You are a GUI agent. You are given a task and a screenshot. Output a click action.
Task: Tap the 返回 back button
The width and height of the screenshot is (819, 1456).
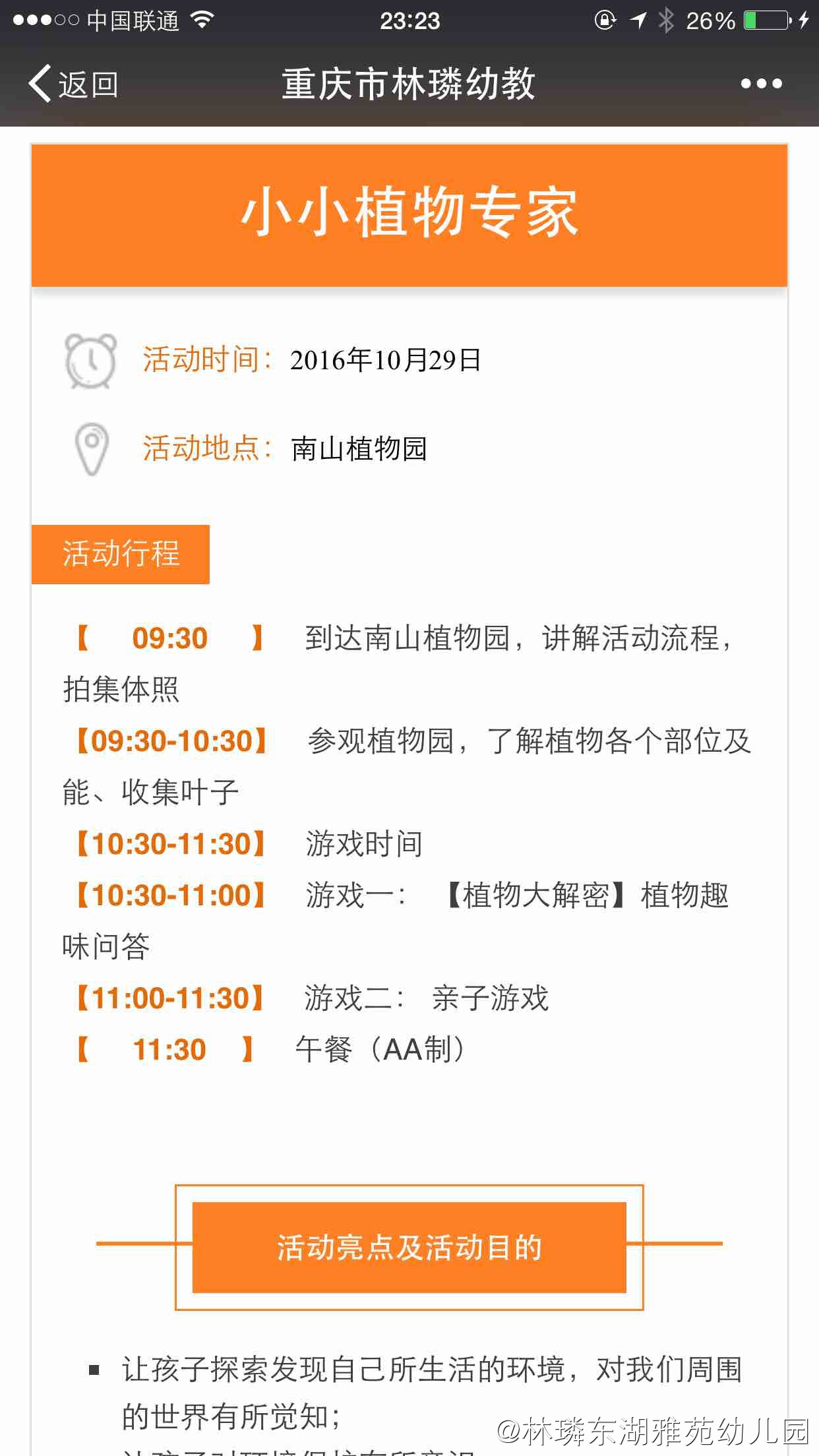pos(73,84)
